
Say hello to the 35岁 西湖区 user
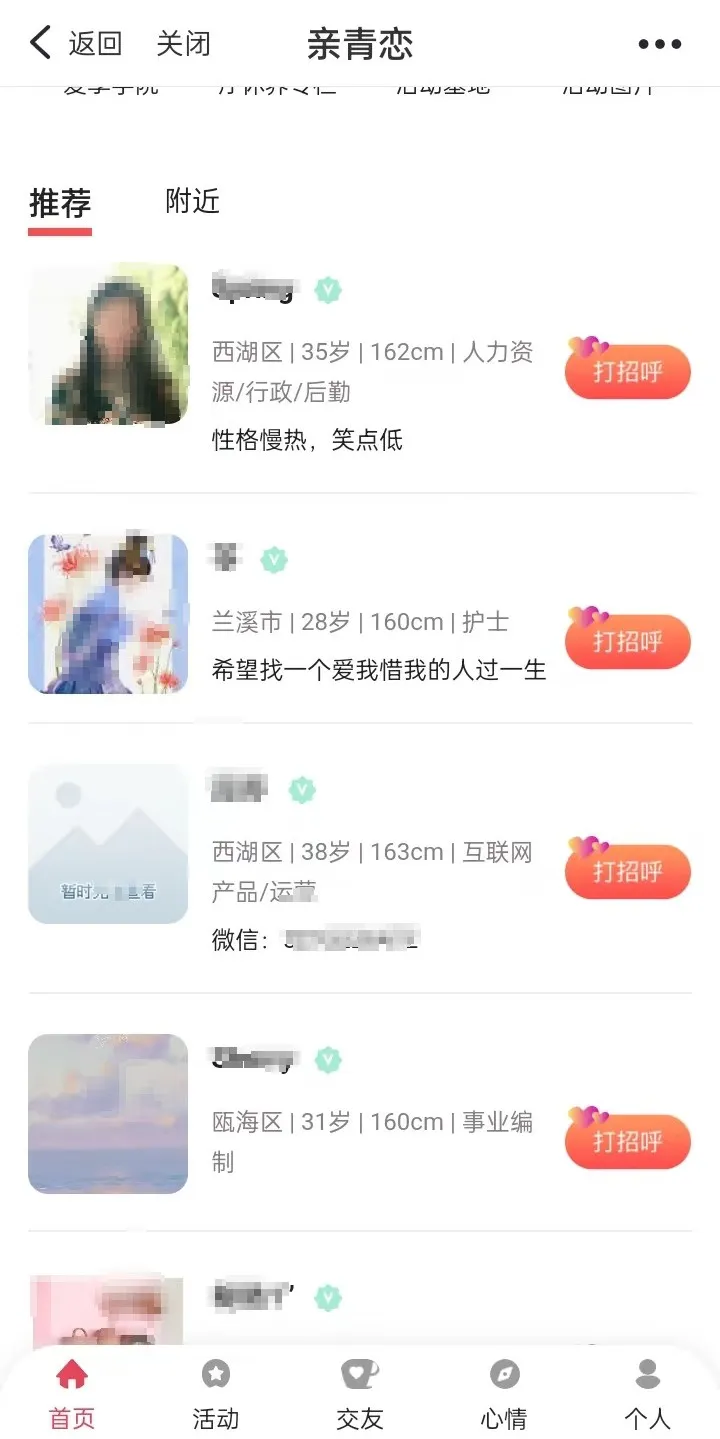pyautogui.click(x=627, y=372)
